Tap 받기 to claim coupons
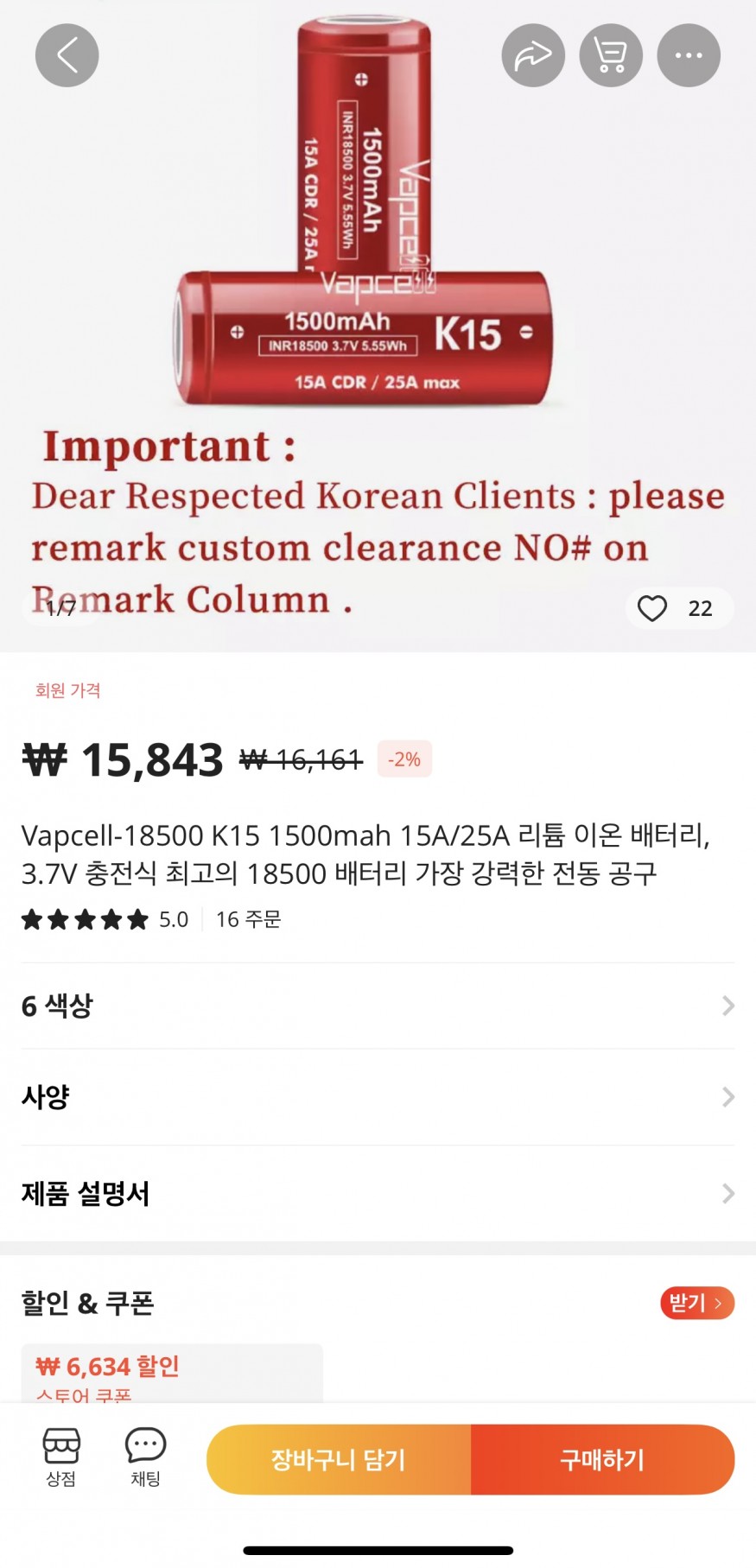The width and height of the screenshot is (756, 1568). tap(696, 1303)
